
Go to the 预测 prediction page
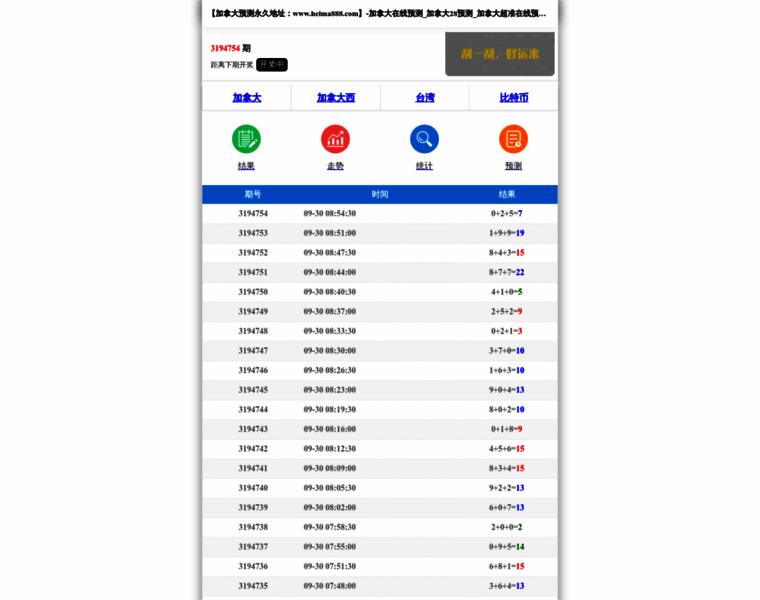(513, 146)
